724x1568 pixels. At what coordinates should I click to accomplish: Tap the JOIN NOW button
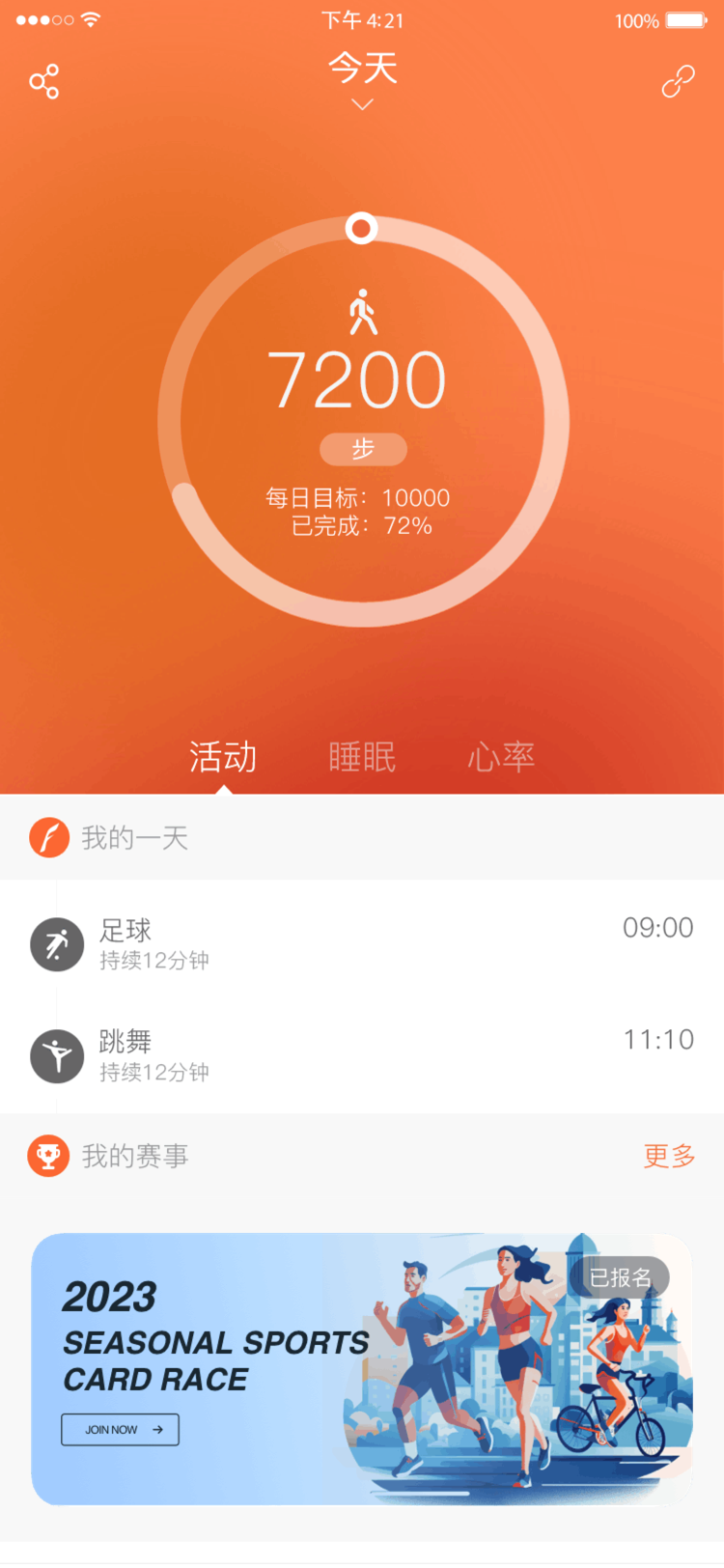click(x=121, y=1430)
